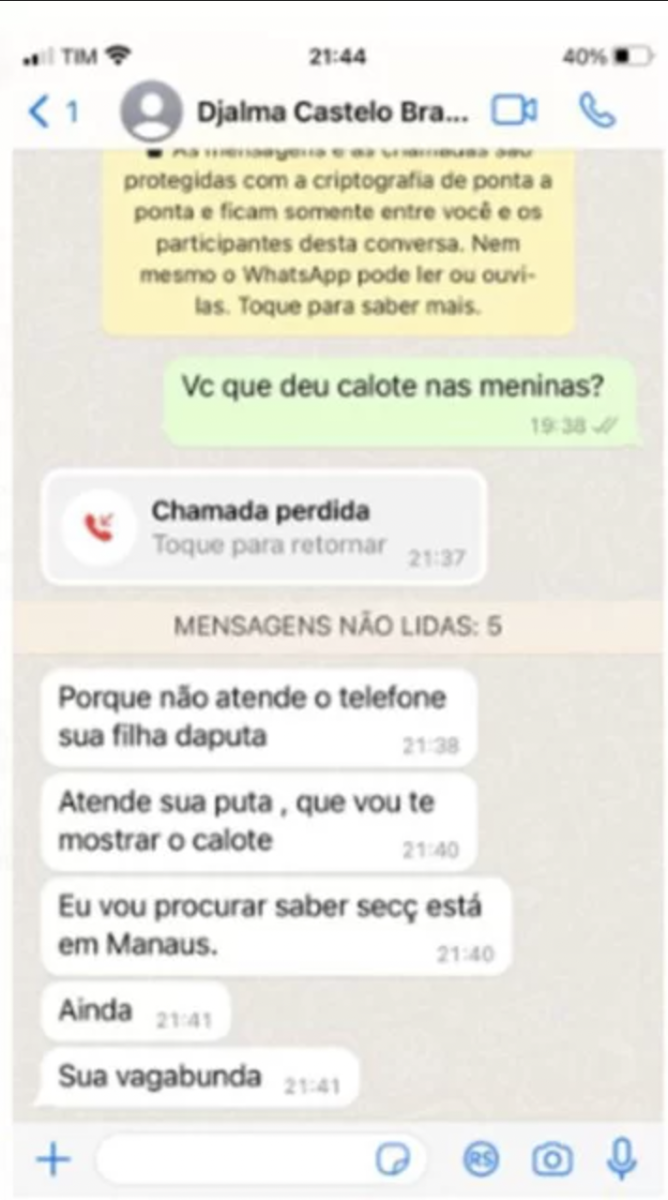Start a video call with the contact

[x=514, y=112]
